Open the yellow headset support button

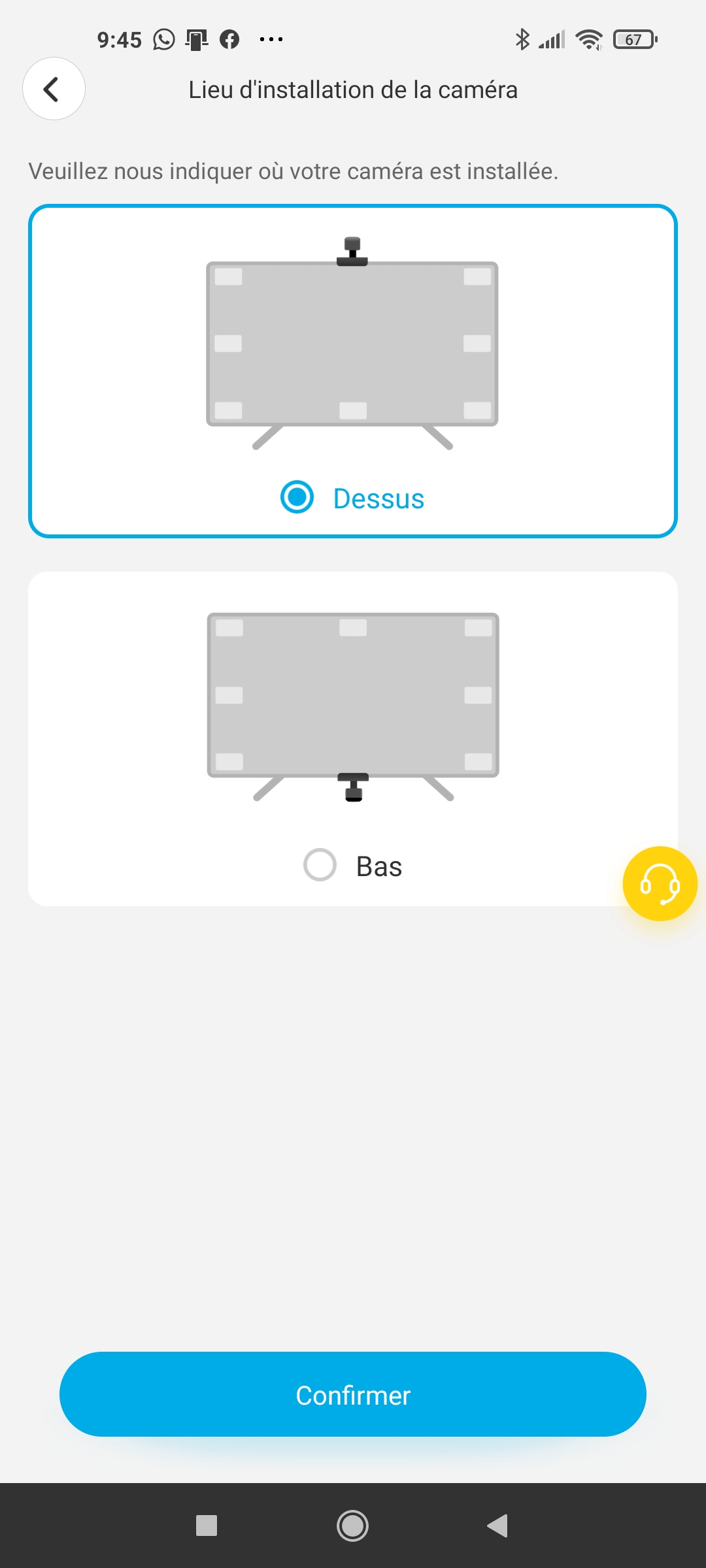(x=660, y=884)
